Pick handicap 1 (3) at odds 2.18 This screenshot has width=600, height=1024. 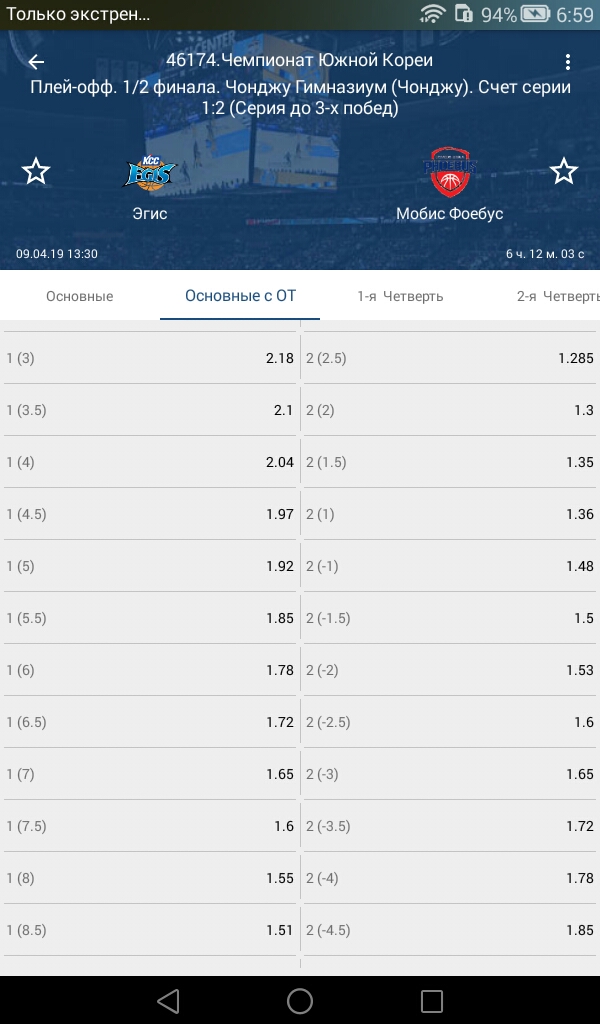coord(150,358)
